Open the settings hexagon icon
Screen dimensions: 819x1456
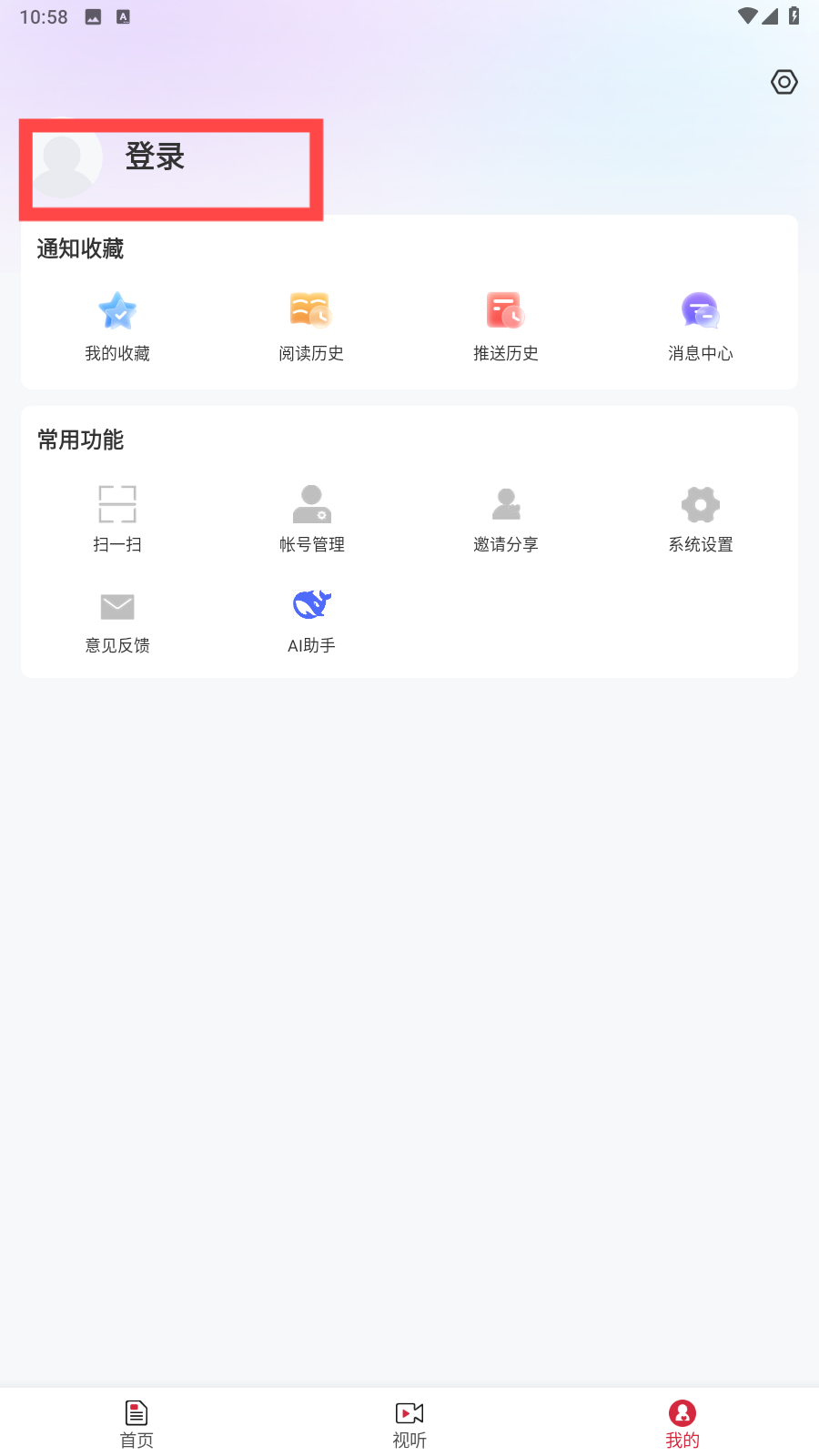click(x=784, y=83)
